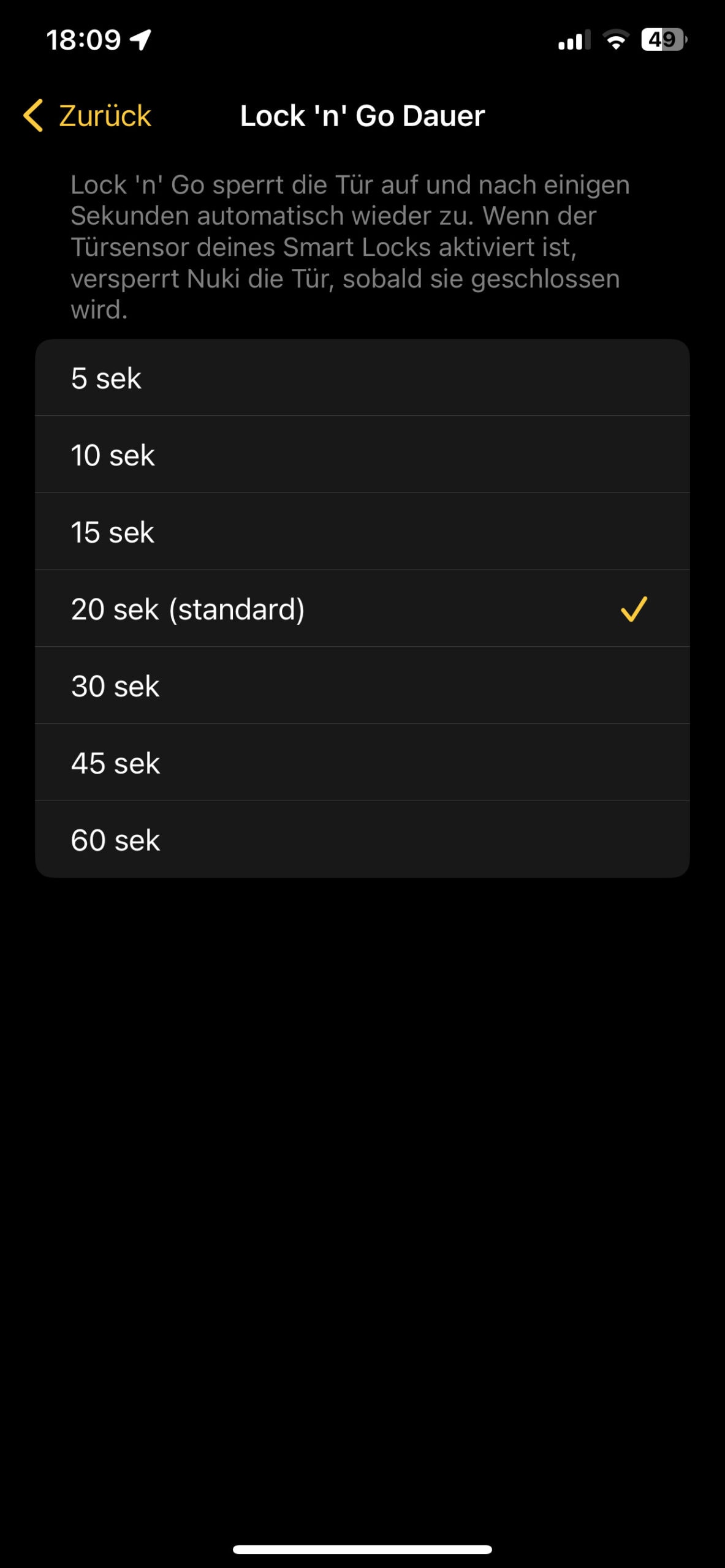725x1568 pixels.
Task: Go back with the Zurück button
Action: 87,116
